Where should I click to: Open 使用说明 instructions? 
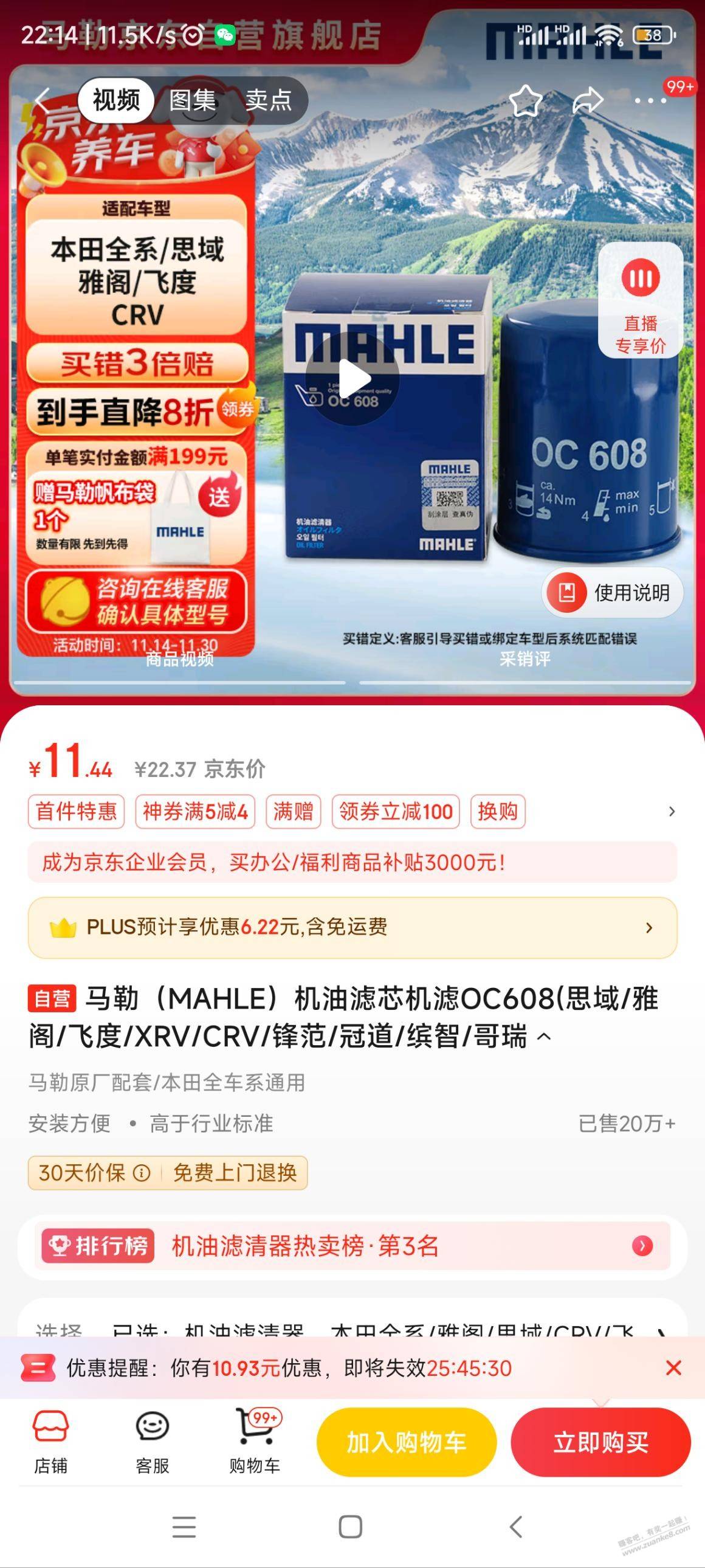613,592
